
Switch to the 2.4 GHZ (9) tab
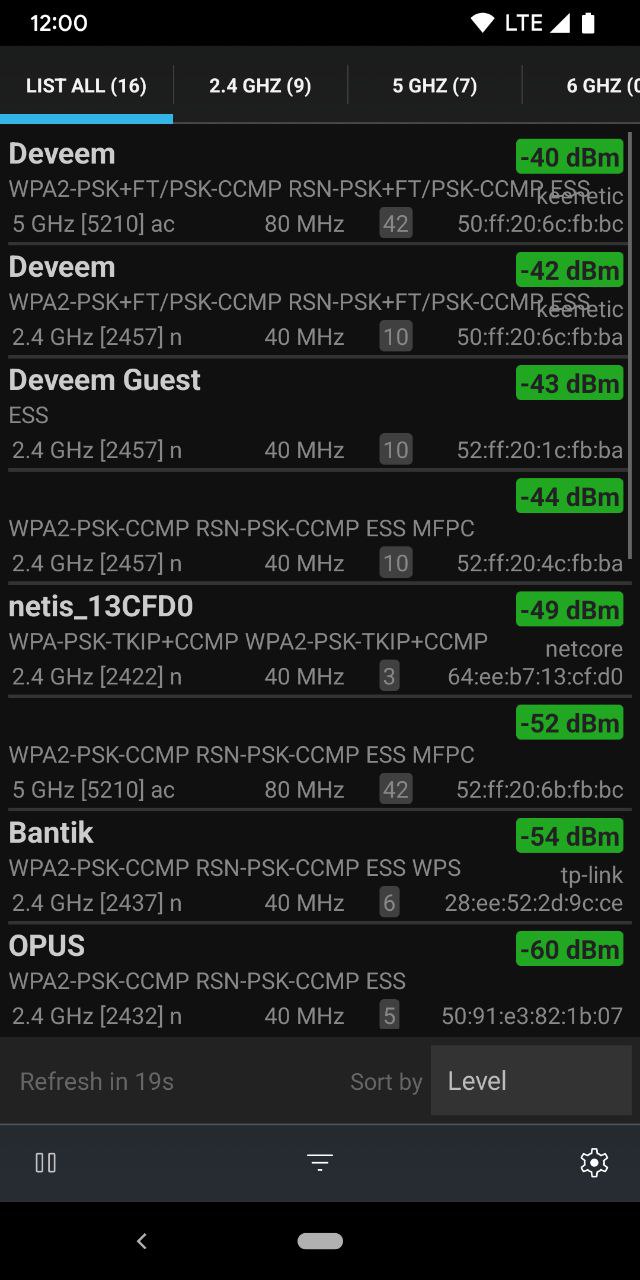[260, 85]
